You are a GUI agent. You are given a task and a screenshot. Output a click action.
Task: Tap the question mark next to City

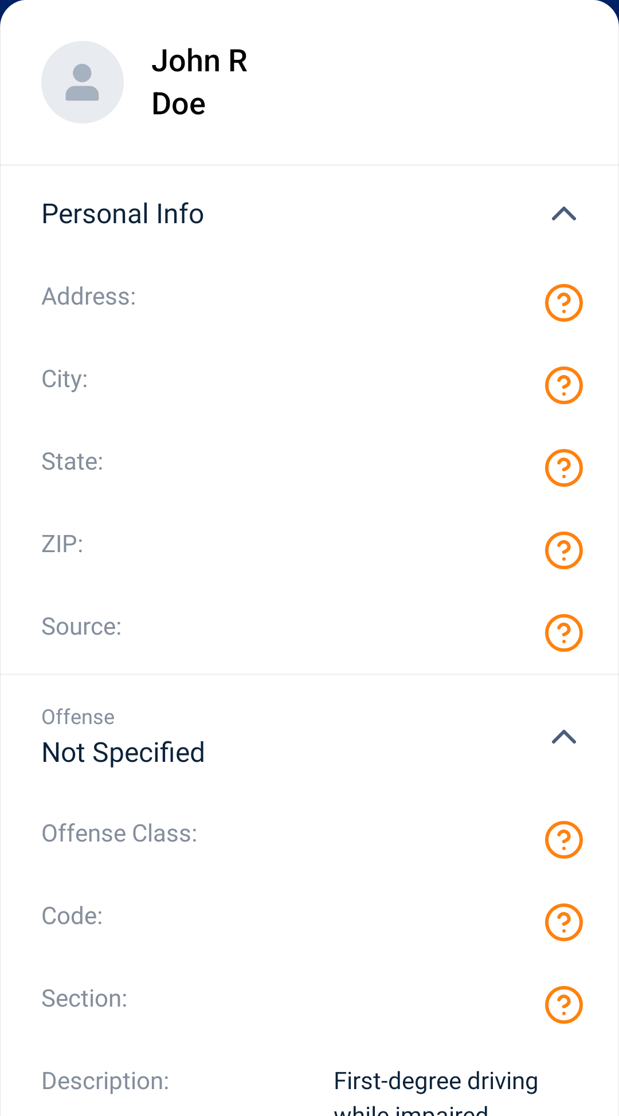coord(564,386)
